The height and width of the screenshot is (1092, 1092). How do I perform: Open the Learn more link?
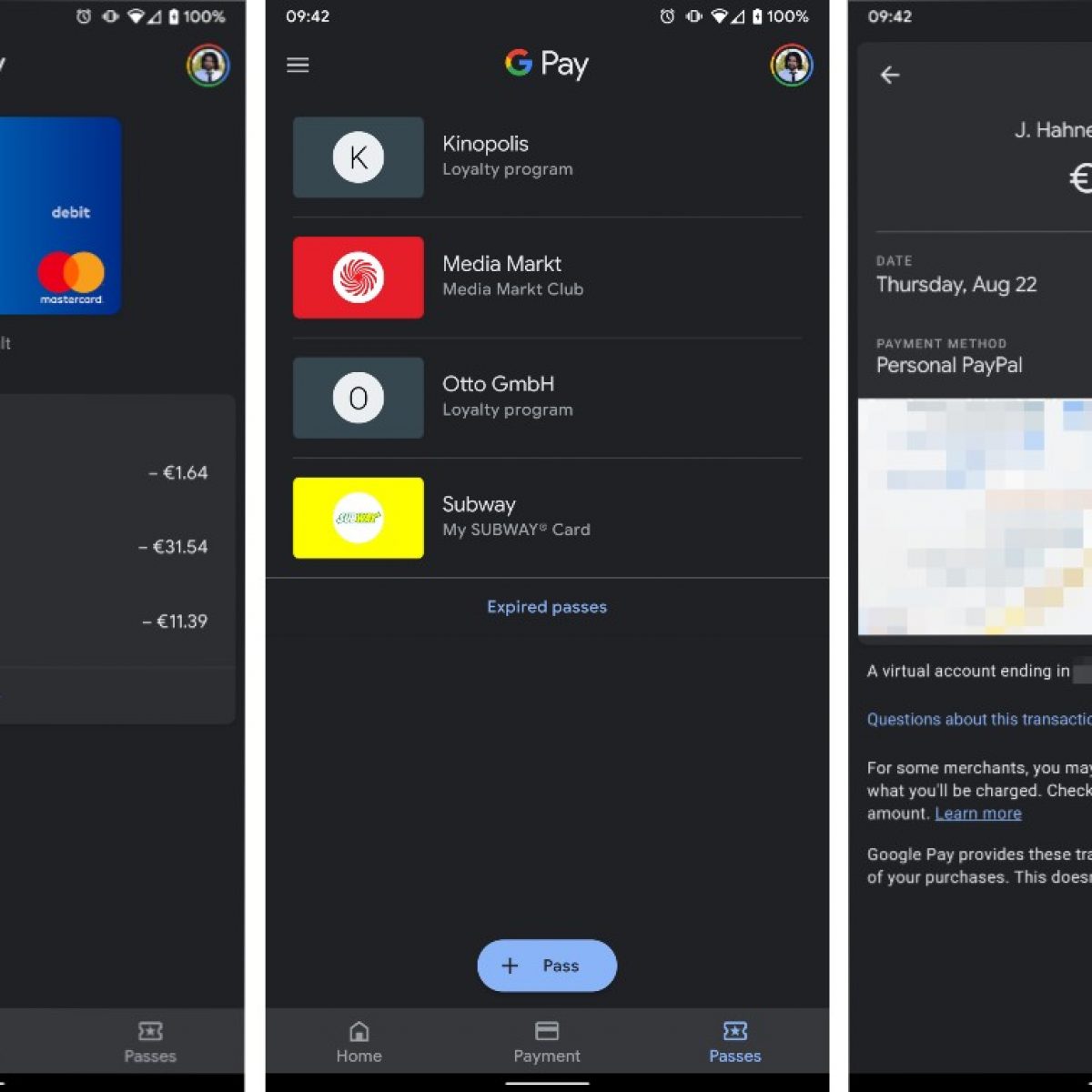click(x=977, y=814)
